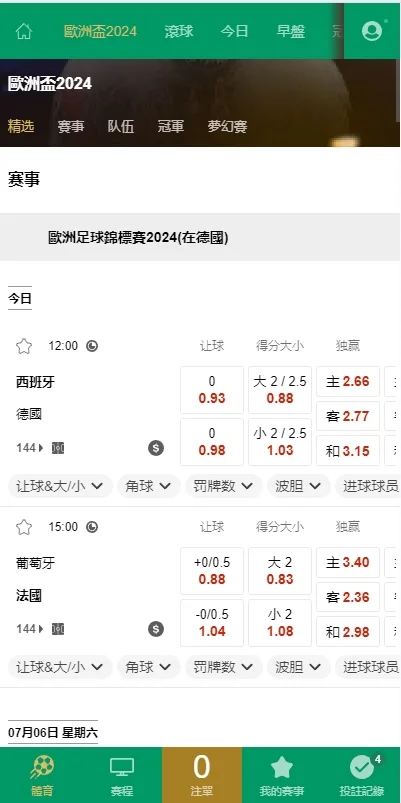This screenshot has height=803, width=401.
Task: Select 主 2.66 win odds
Action: (348, 382)
